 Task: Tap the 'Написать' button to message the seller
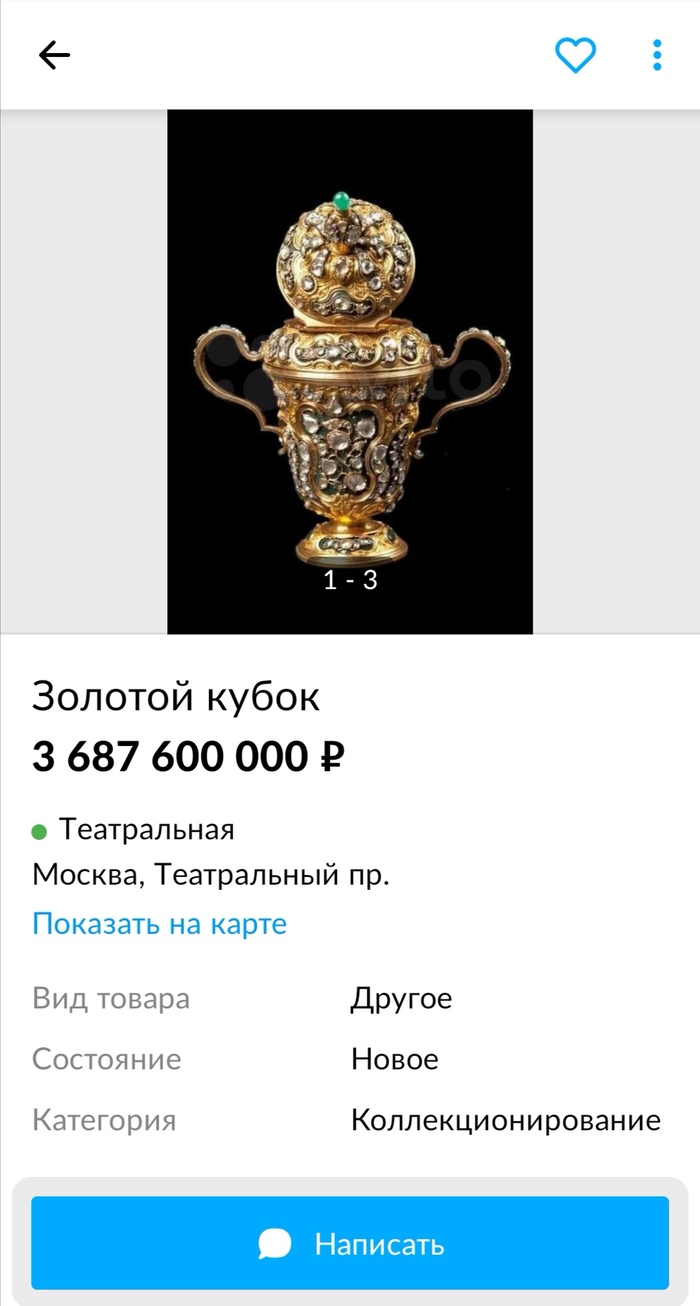coord(350,1243)
